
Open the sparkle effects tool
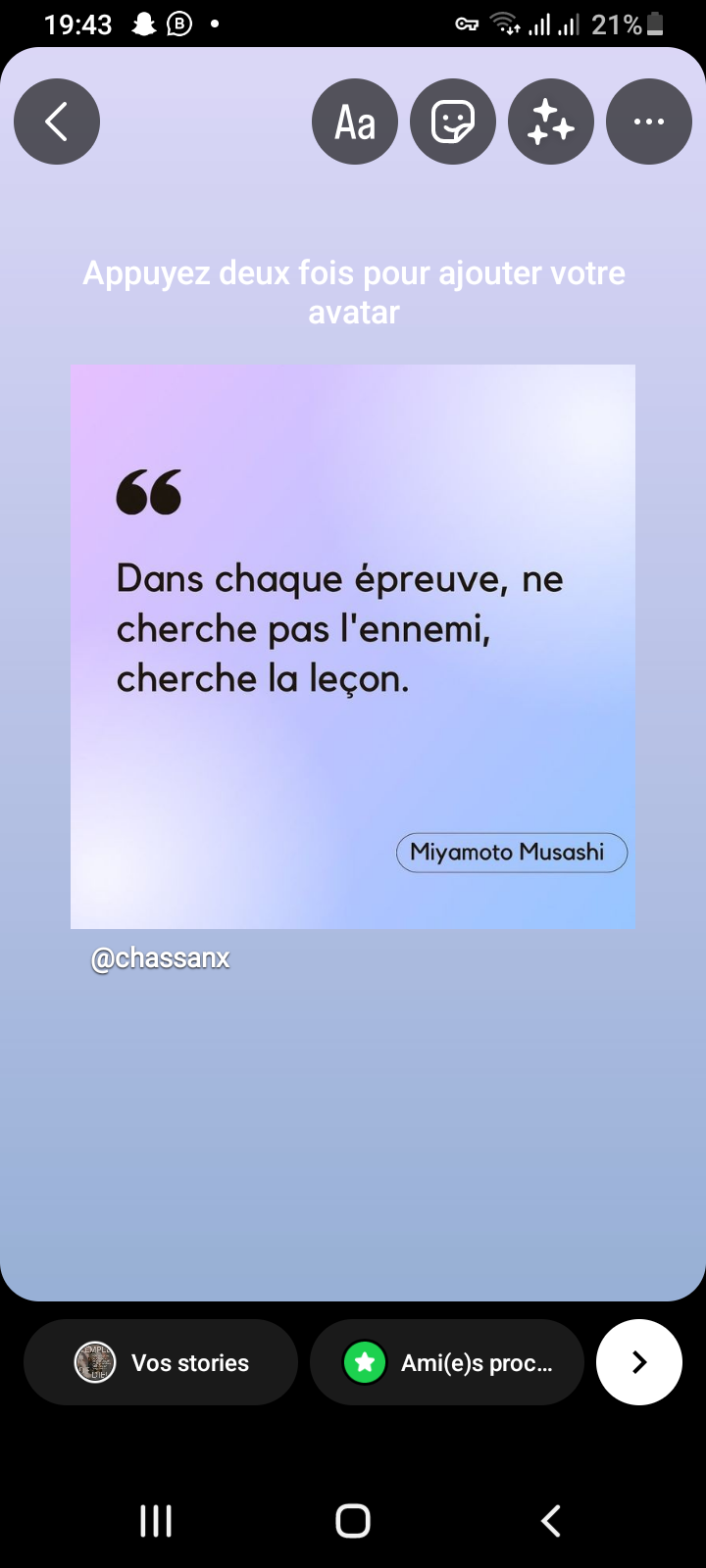pyautogui.click(x=551, y=122)
